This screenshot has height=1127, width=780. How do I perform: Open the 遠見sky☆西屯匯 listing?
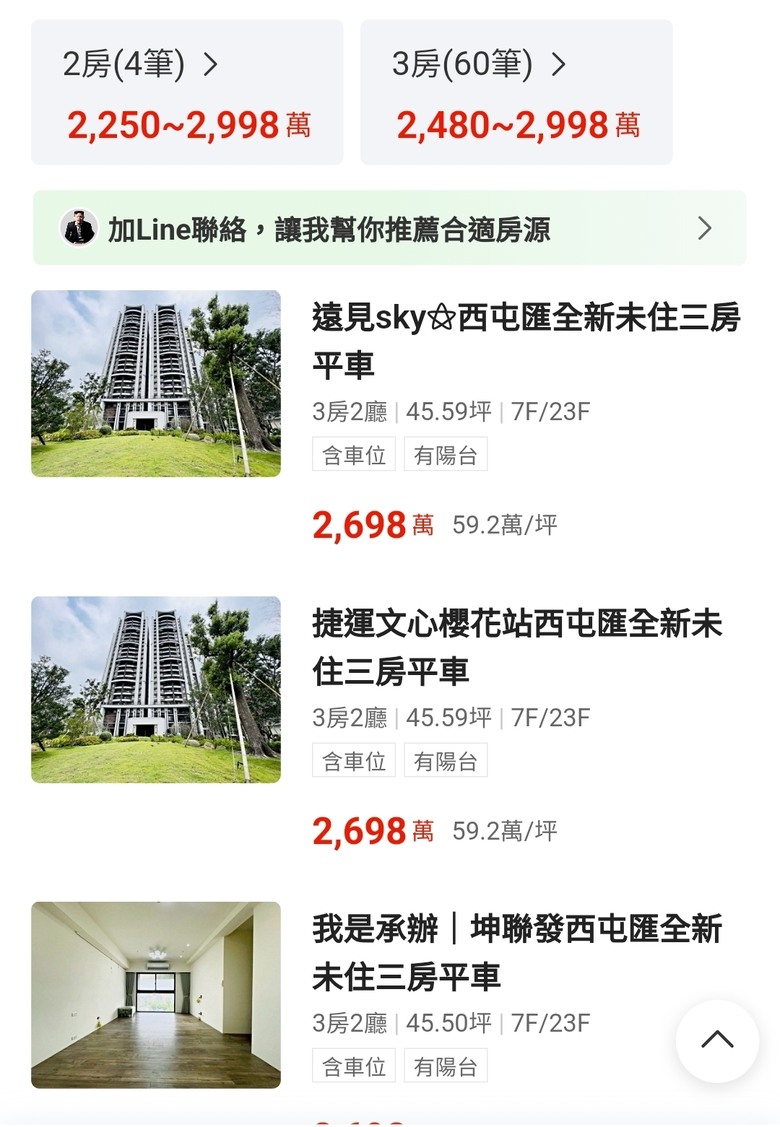[525, 341]
